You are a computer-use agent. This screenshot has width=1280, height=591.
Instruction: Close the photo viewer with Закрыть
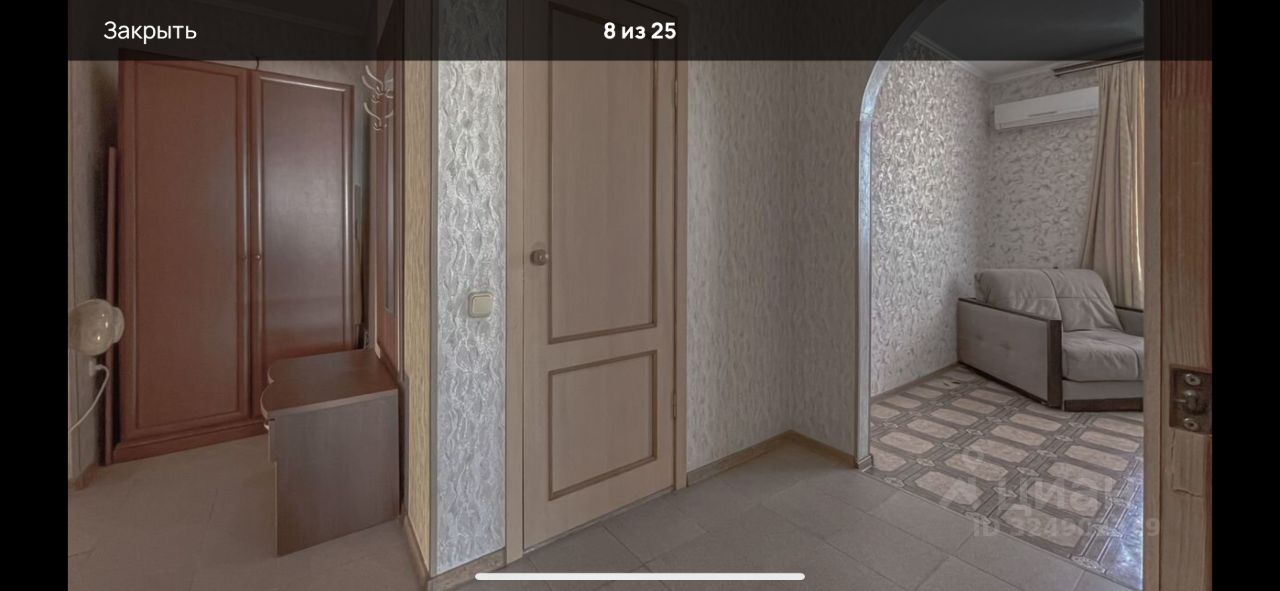150,31
